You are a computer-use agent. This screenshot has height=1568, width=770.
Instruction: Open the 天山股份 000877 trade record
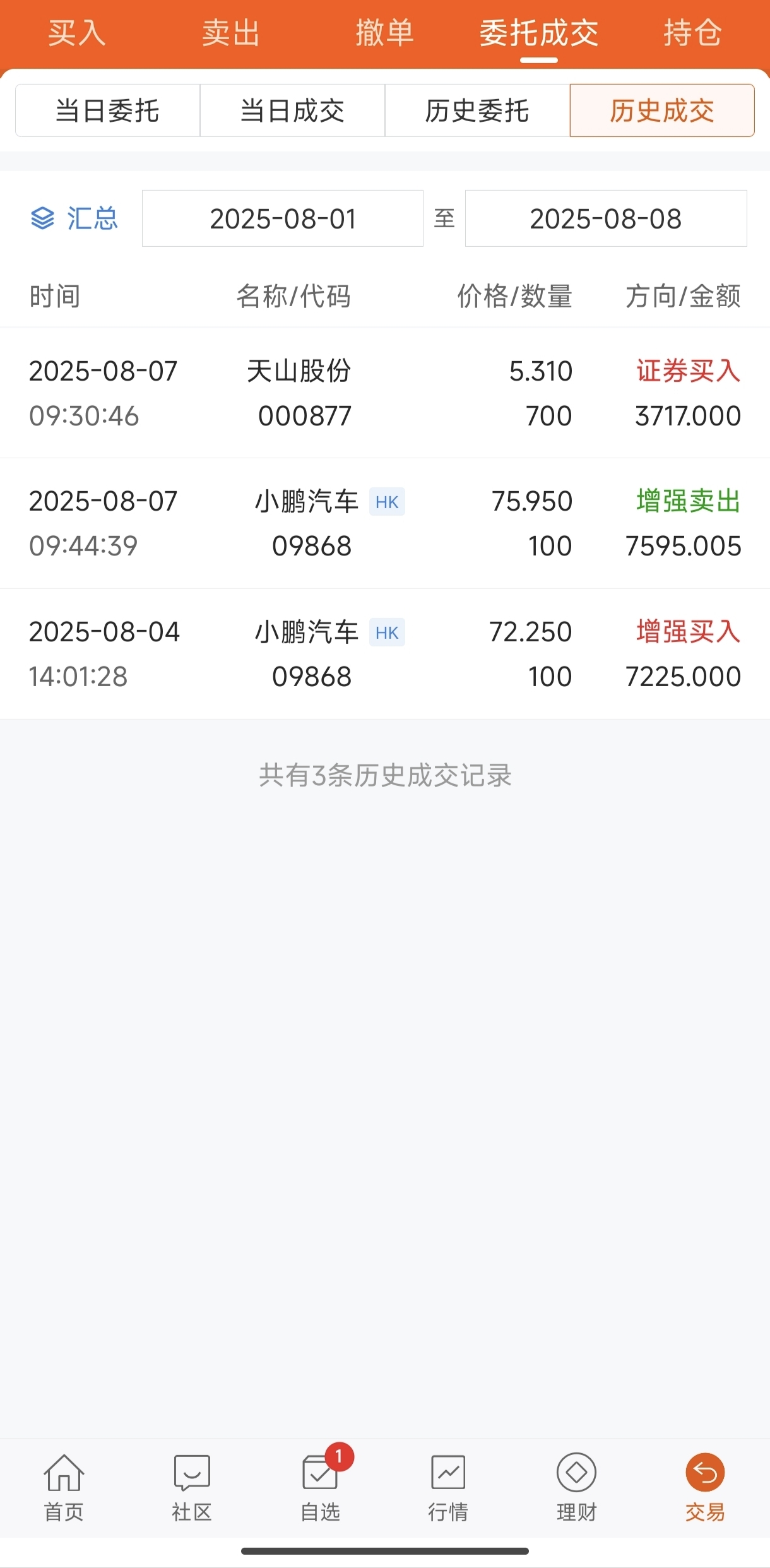click(385, 393)
